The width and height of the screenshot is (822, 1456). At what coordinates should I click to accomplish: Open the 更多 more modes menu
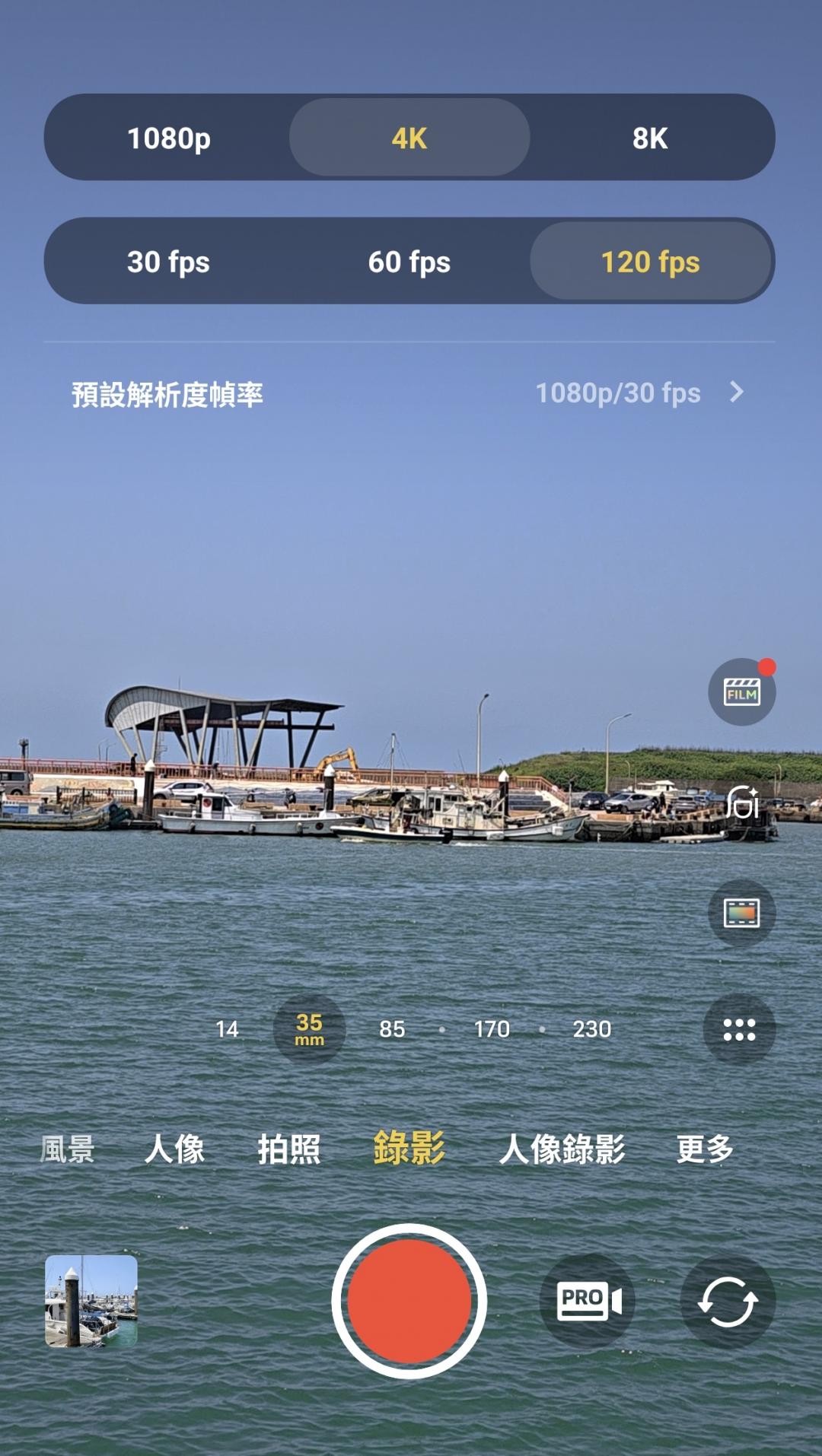click(703, 1151)
